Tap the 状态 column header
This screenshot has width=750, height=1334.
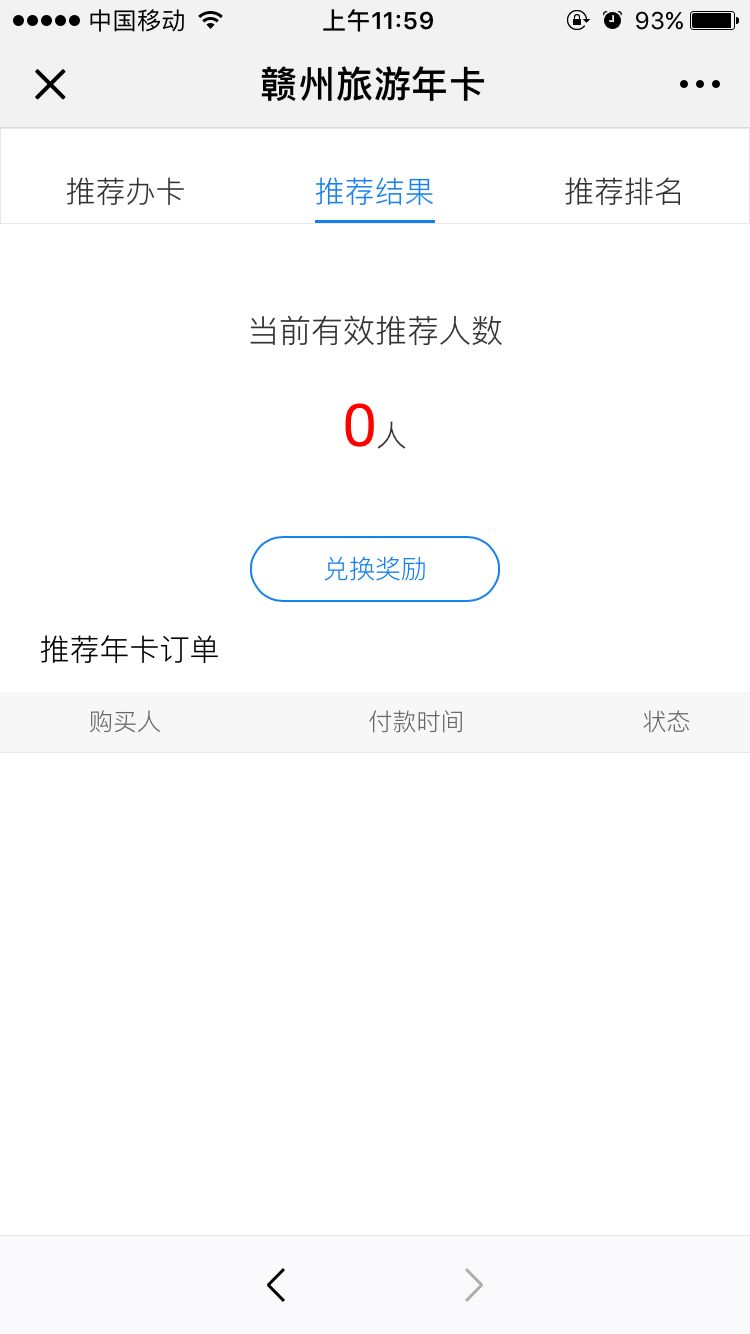pos(666,722)
